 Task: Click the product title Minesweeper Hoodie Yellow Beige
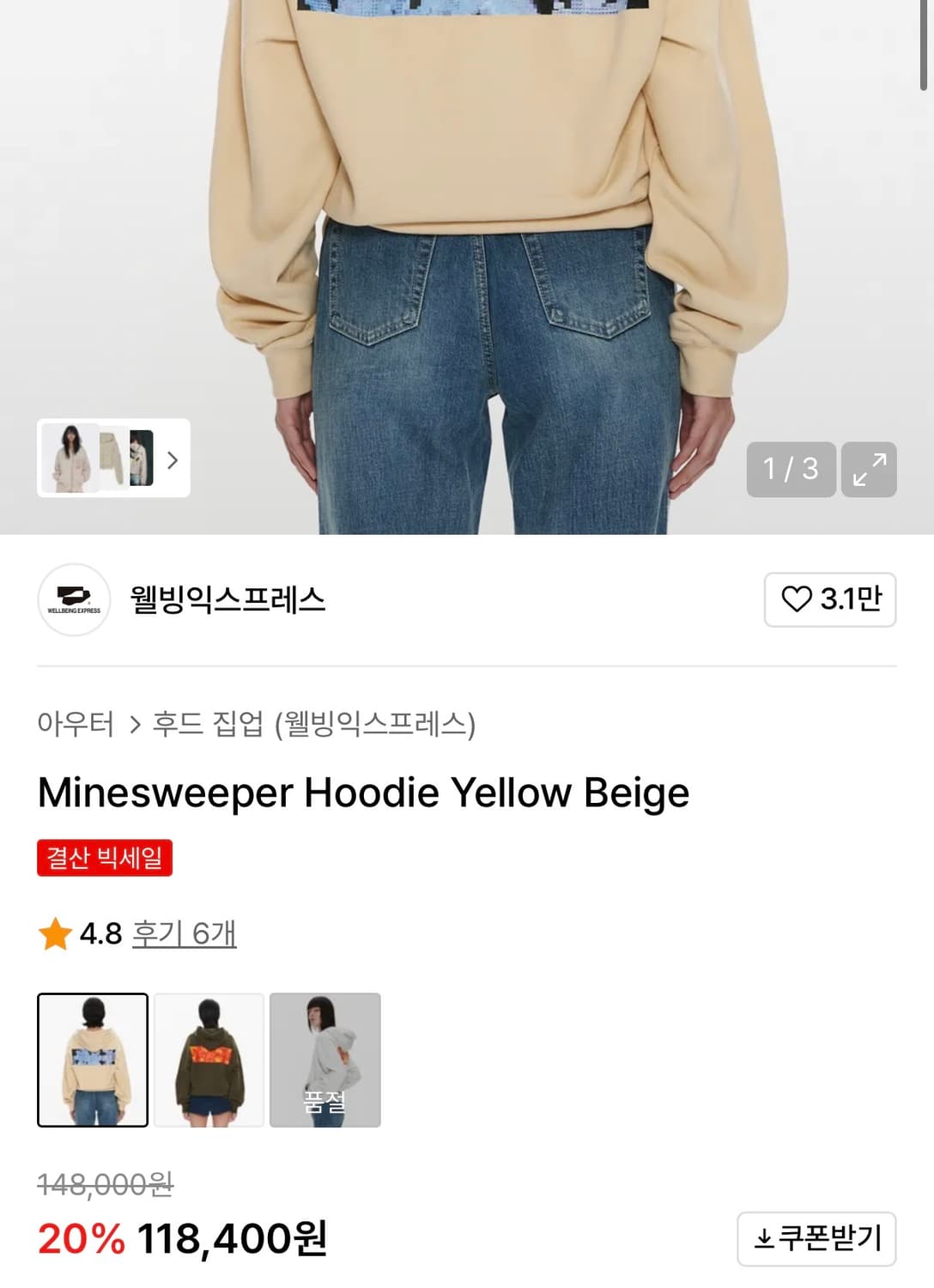(361, 792)
